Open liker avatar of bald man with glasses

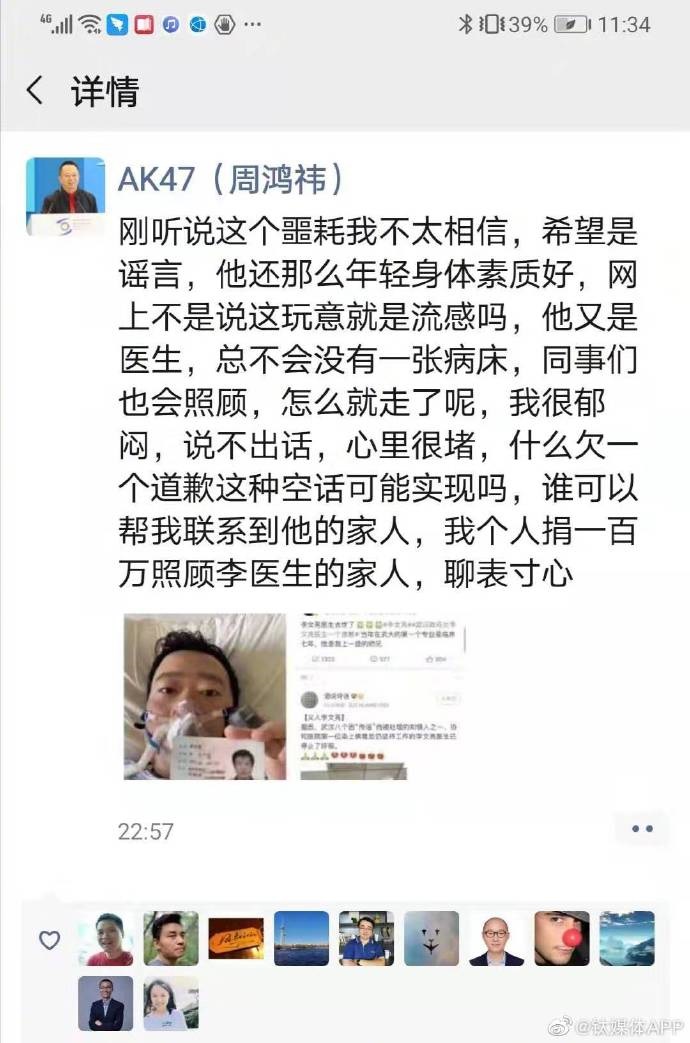(x=497, y=938)
